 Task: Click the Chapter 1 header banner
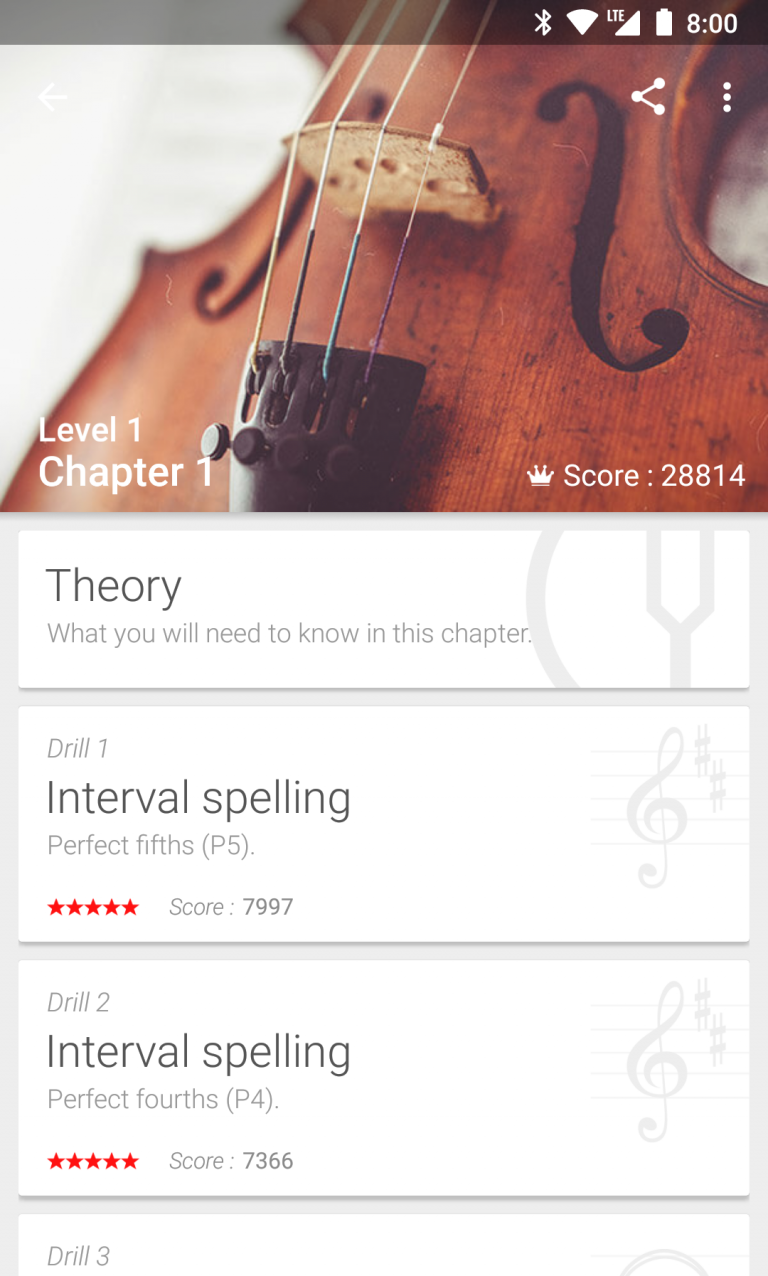126,471
